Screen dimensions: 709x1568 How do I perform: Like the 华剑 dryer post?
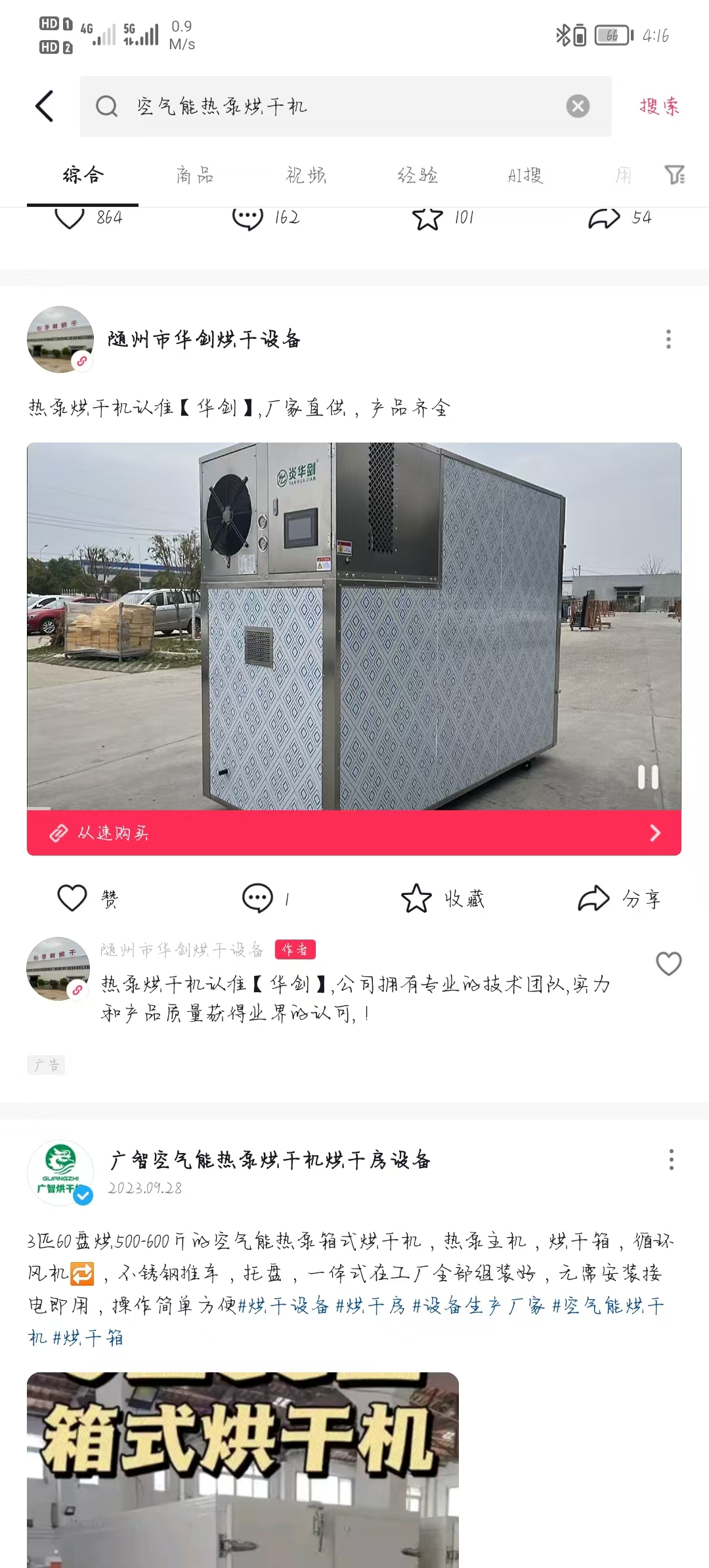point(73,898)
